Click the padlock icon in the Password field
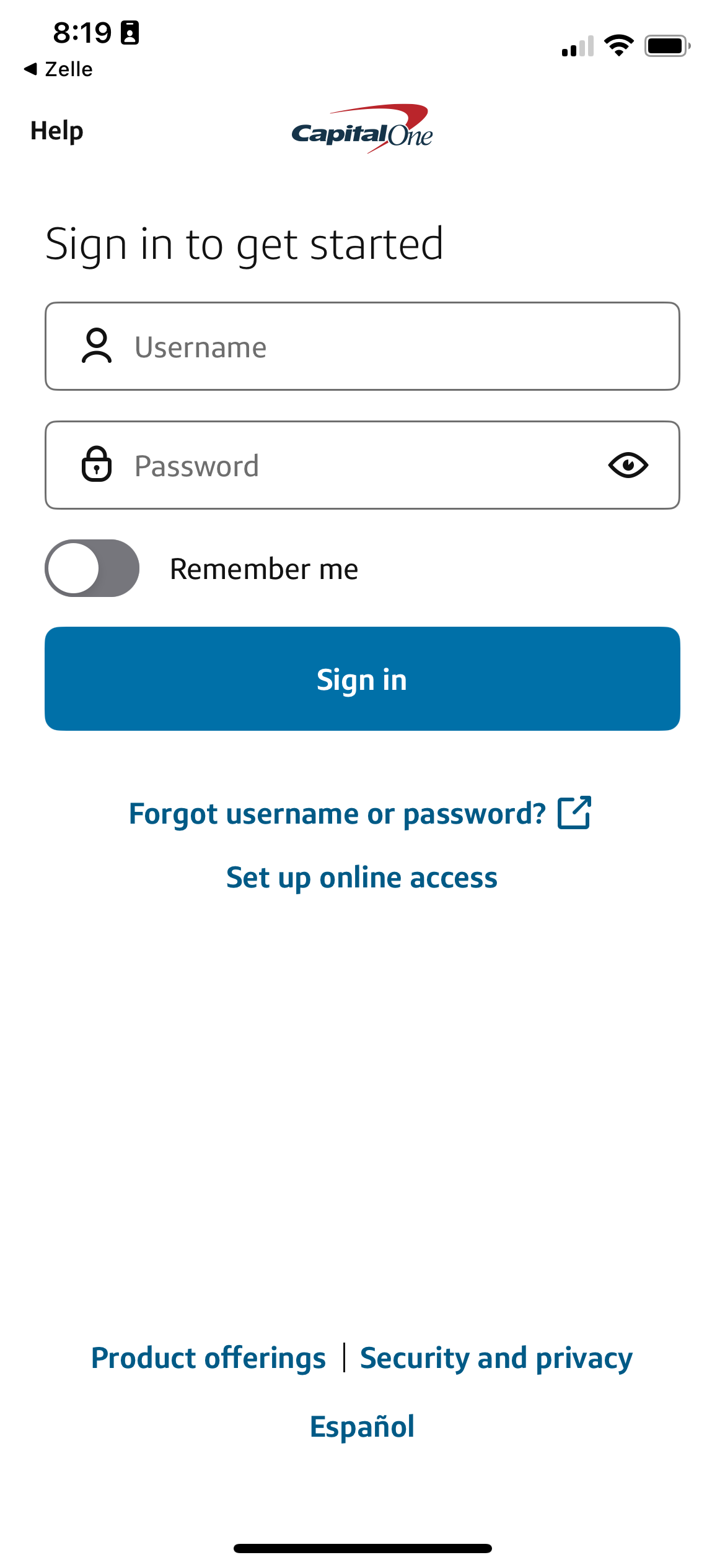Viewport: 725px width, 1568px height. 97,465
